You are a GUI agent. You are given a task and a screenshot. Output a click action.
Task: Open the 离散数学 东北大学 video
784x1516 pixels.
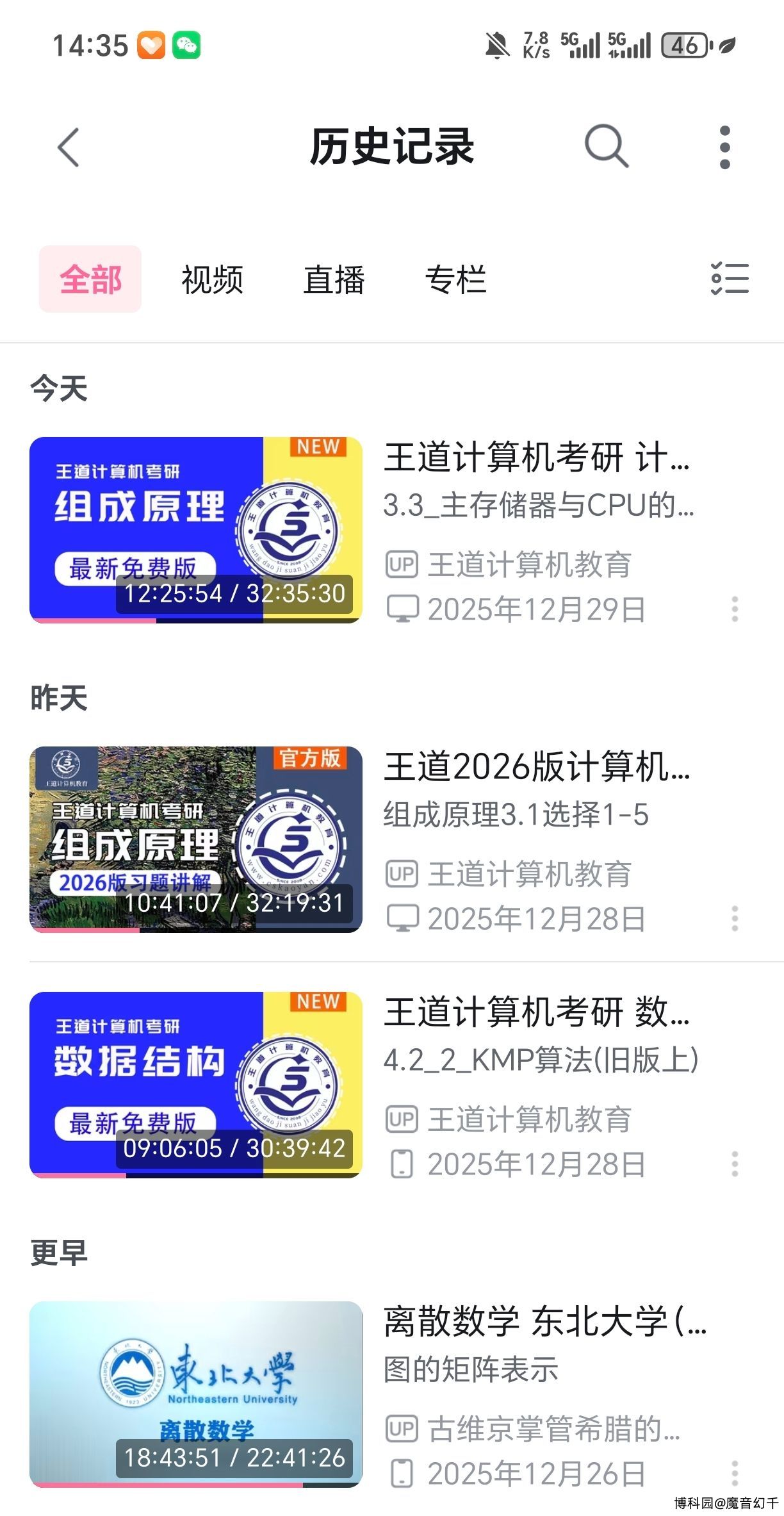click(x=196, y=1394)
